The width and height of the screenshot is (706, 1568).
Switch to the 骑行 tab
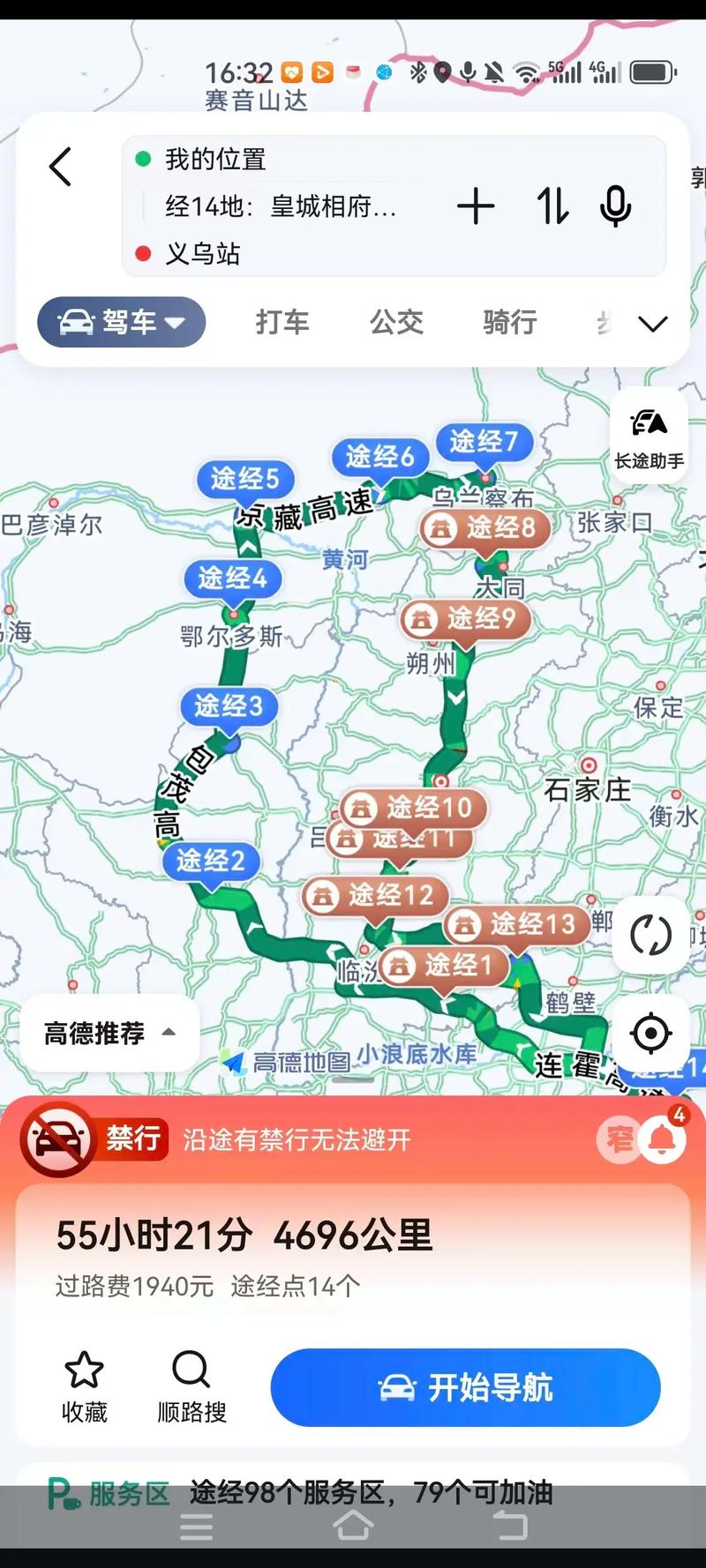[x=508, y=322]
